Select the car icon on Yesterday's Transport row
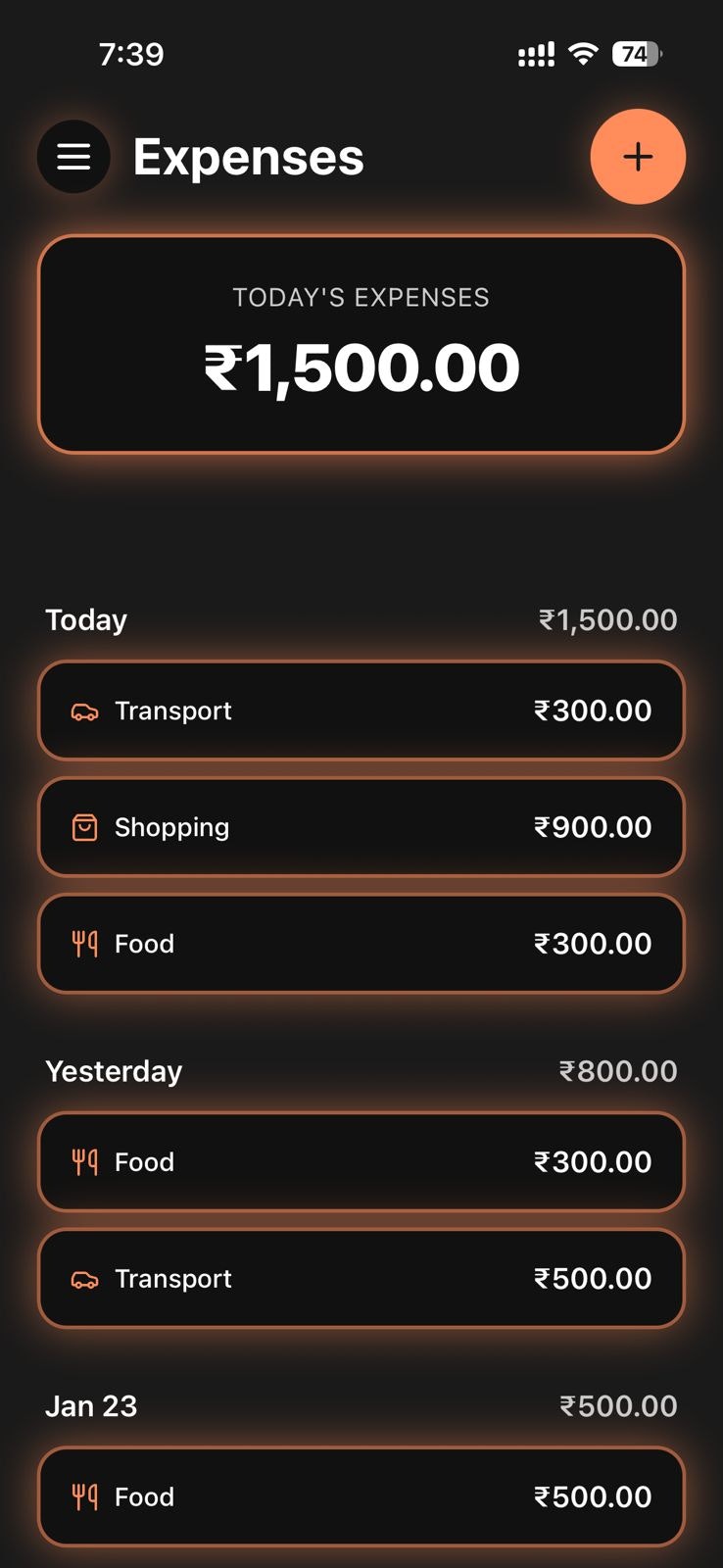723x1568 pixels. 85,1278
